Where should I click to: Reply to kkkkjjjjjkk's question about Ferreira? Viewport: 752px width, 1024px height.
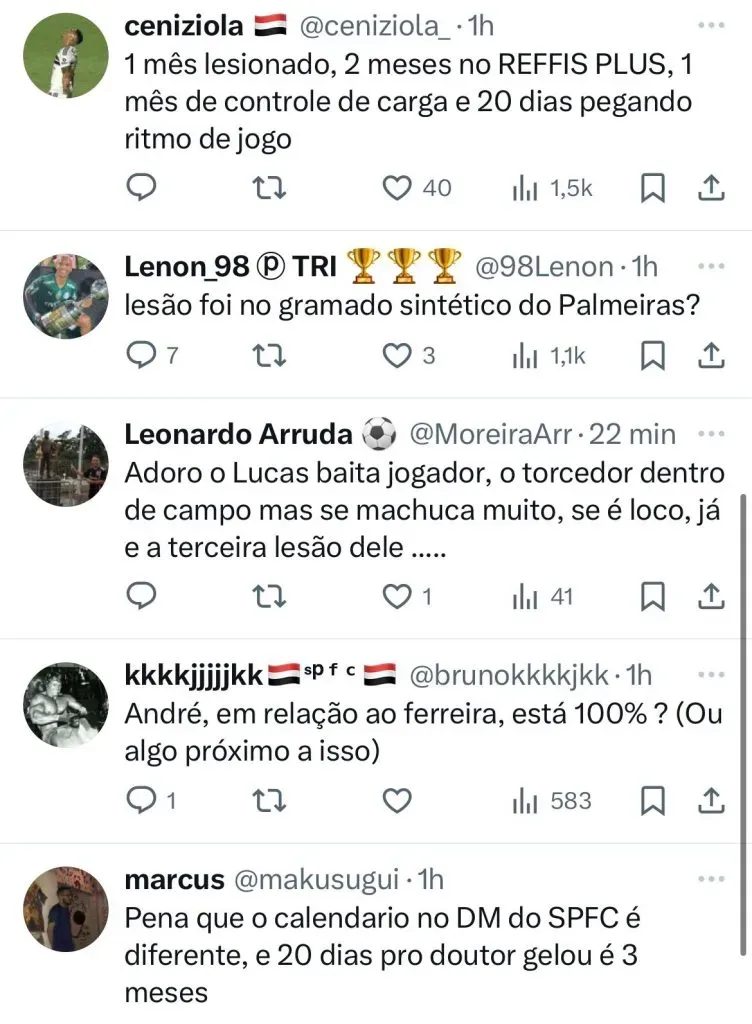tap(143, 801)
